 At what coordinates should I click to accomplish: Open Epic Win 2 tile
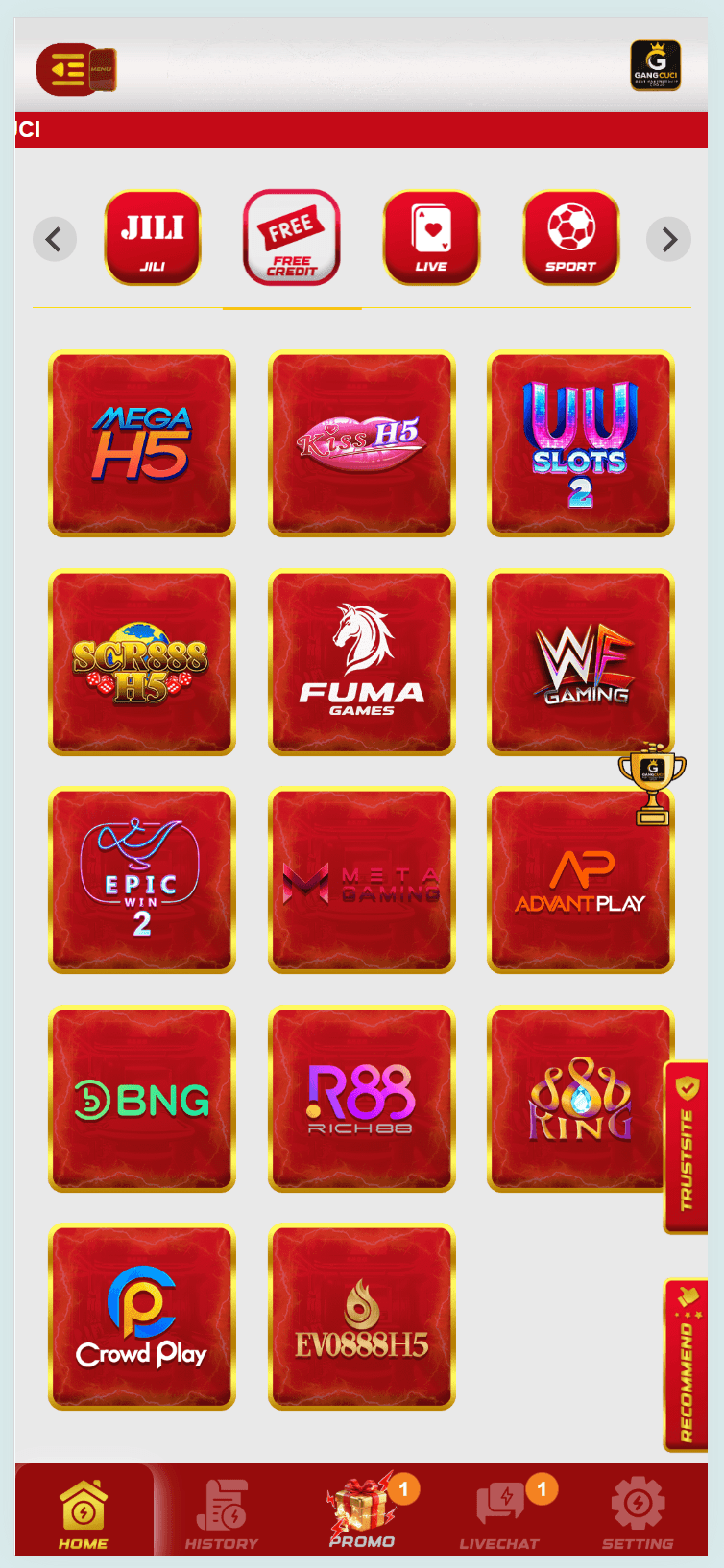coord(142,881)
